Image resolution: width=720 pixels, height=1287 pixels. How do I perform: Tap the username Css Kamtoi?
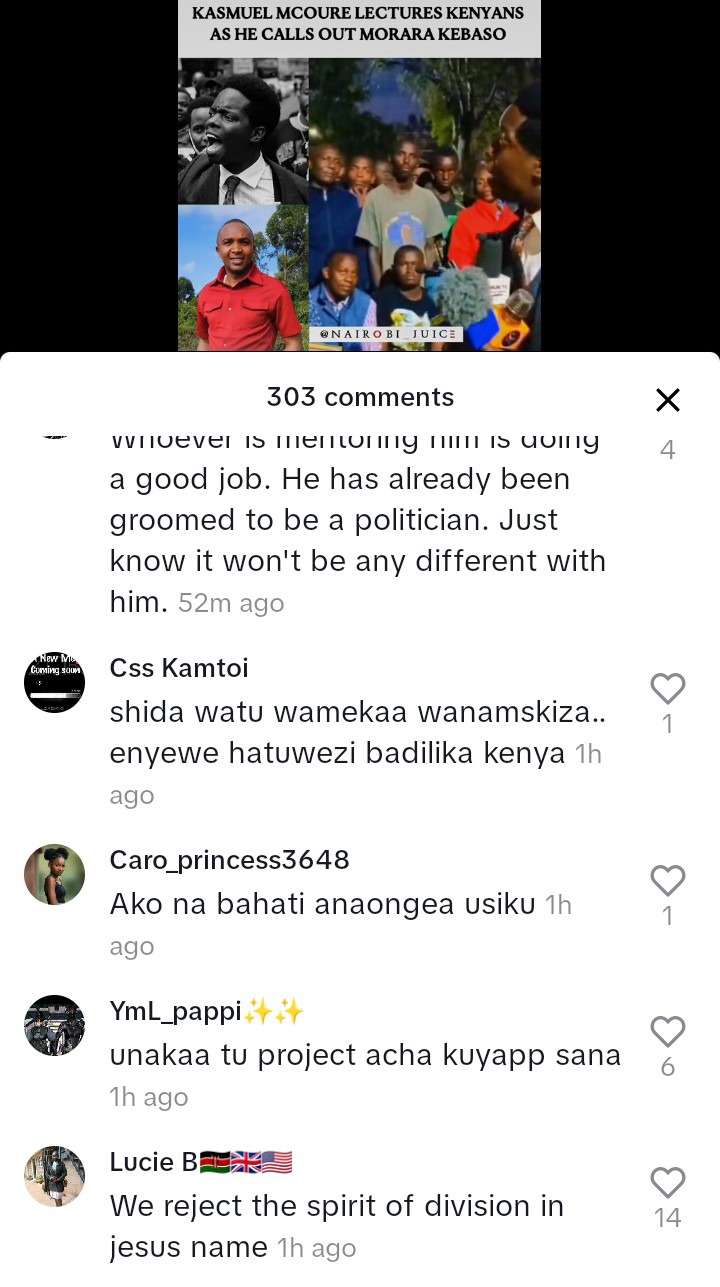179,668
